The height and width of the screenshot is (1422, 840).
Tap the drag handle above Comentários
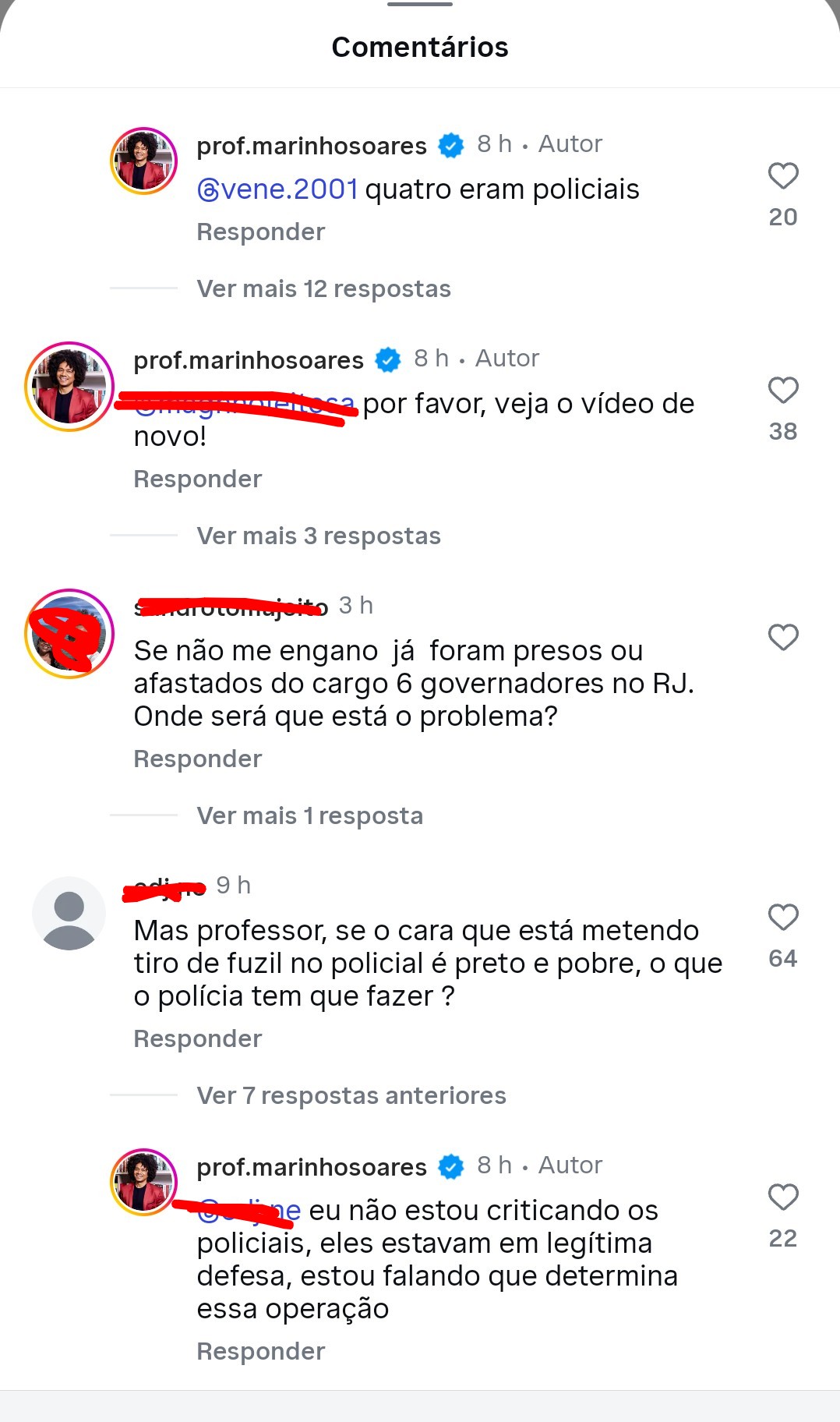419,5
